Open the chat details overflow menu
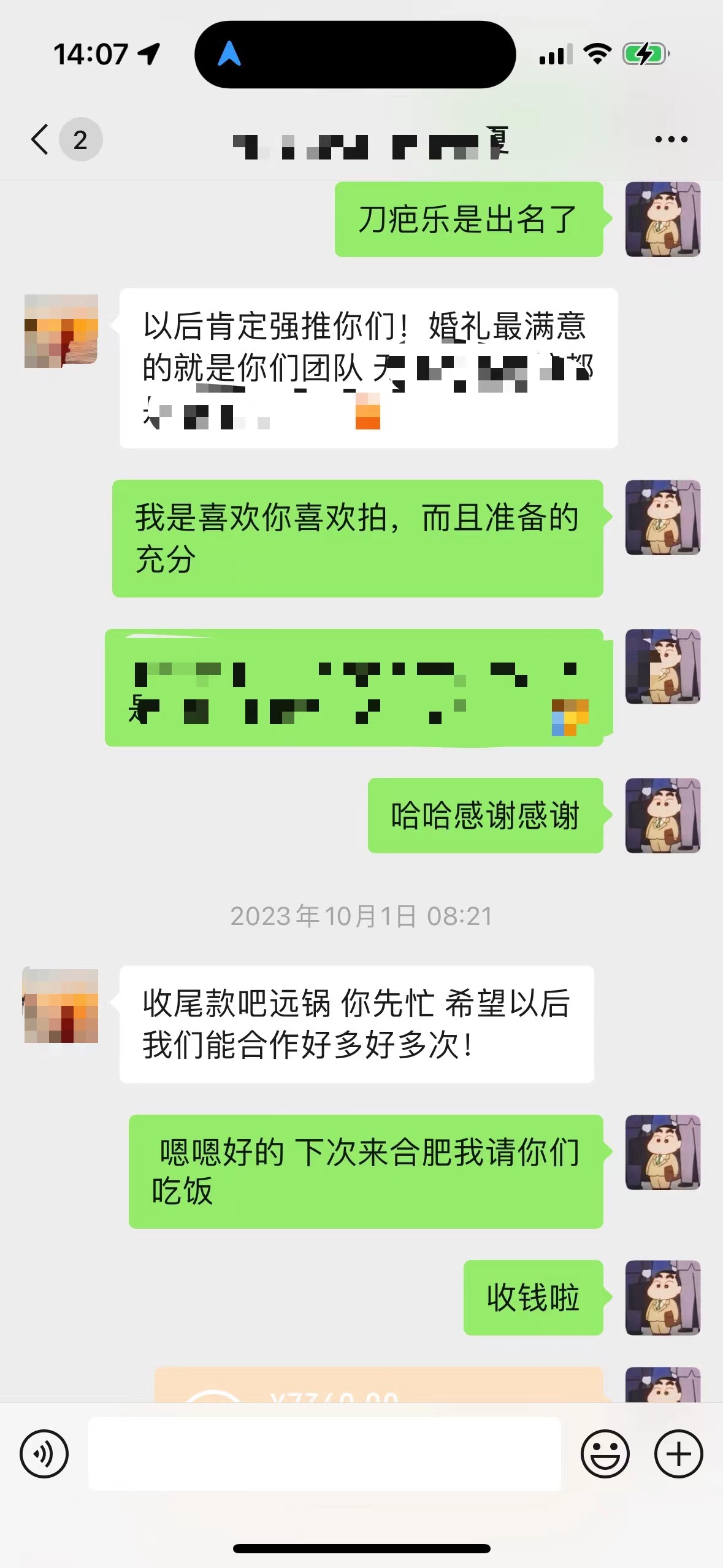The image size is (723, 1568). [671, 139]
